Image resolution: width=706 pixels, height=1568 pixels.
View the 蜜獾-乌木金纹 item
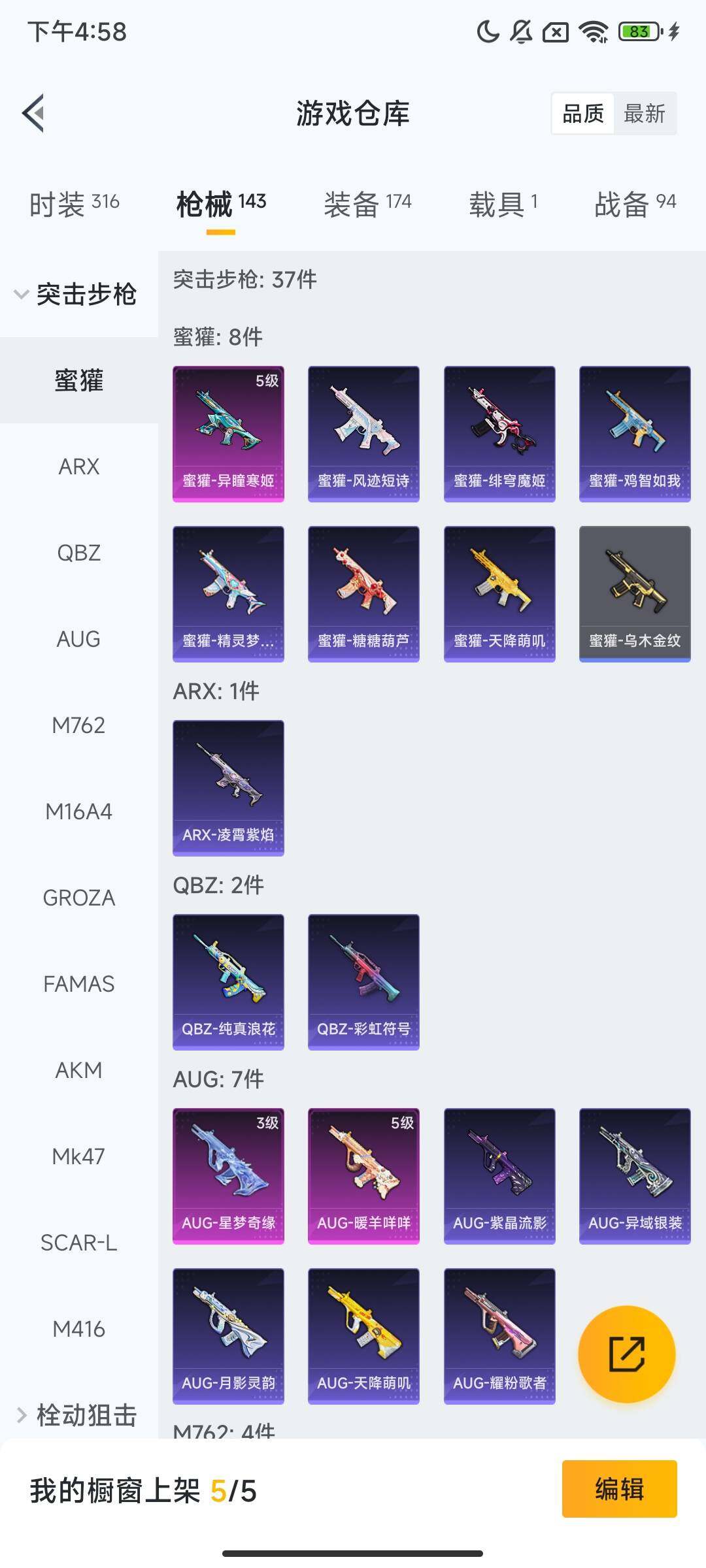tap(635, 594)
